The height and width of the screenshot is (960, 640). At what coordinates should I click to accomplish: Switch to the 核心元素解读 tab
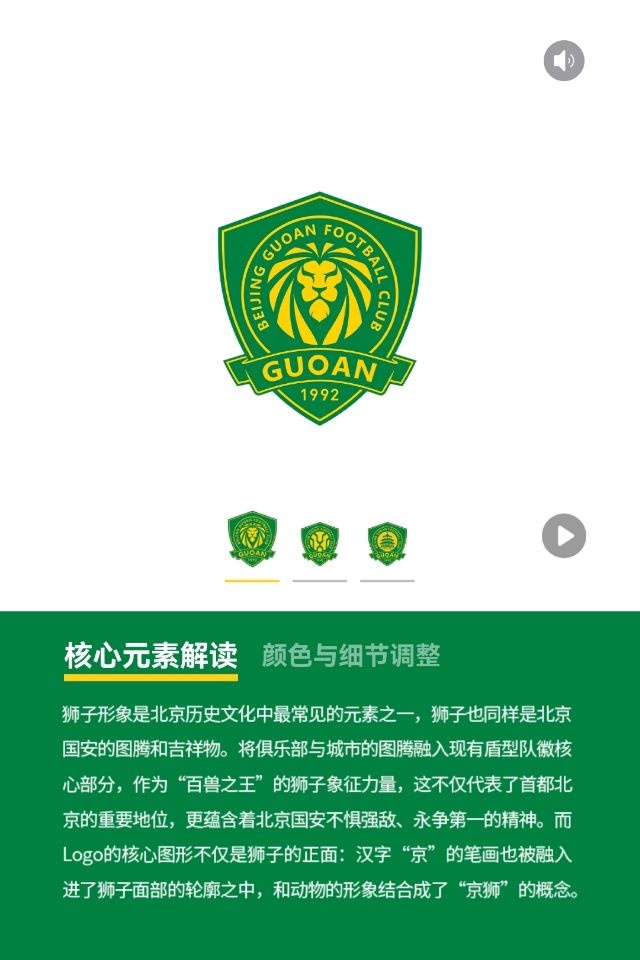pos(151,657)
